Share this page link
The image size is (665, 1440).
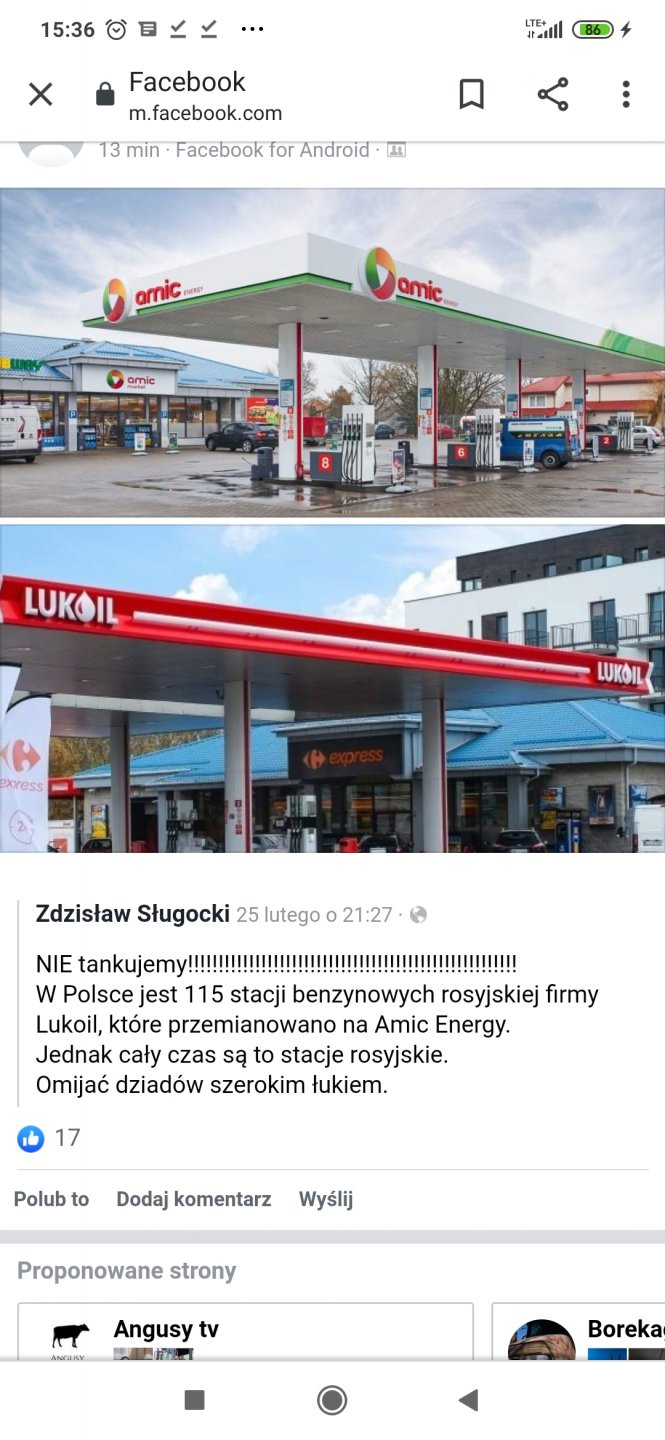[x=552, y=95]
